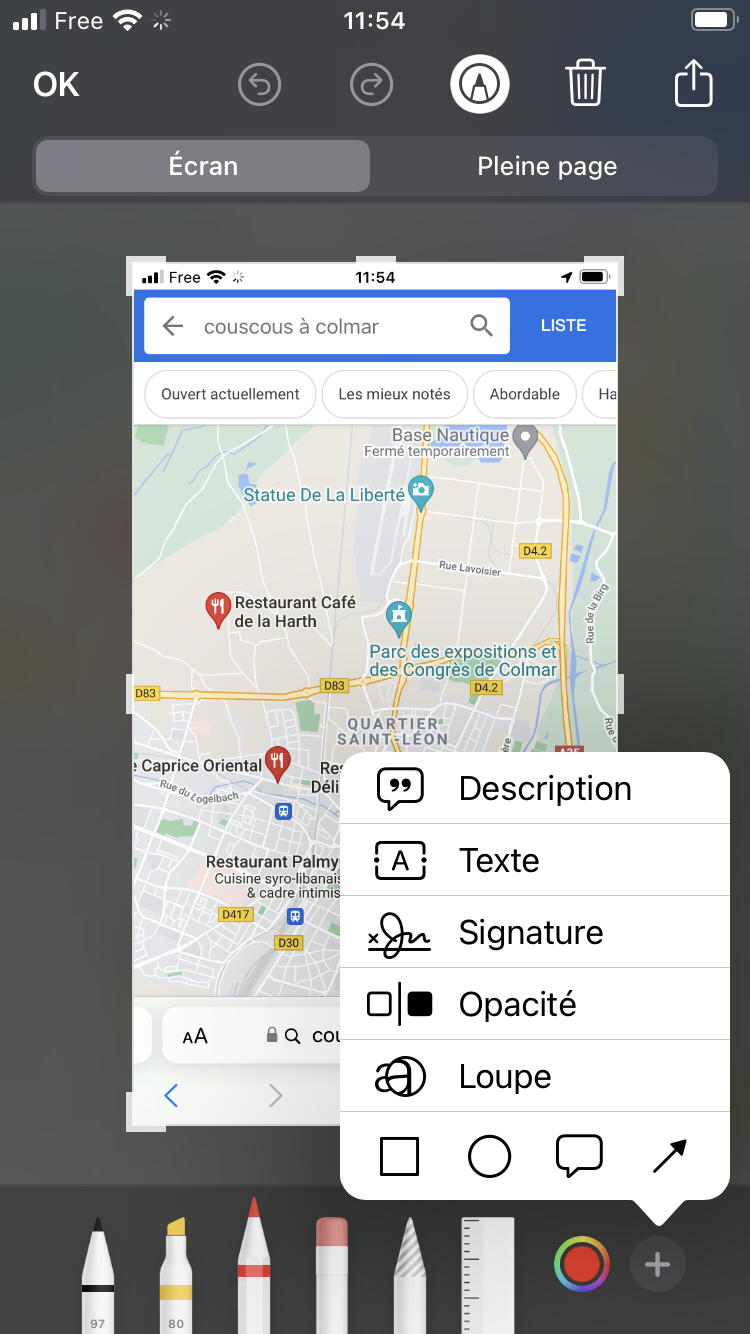Open the color picker wheel

click(582, 1265)
